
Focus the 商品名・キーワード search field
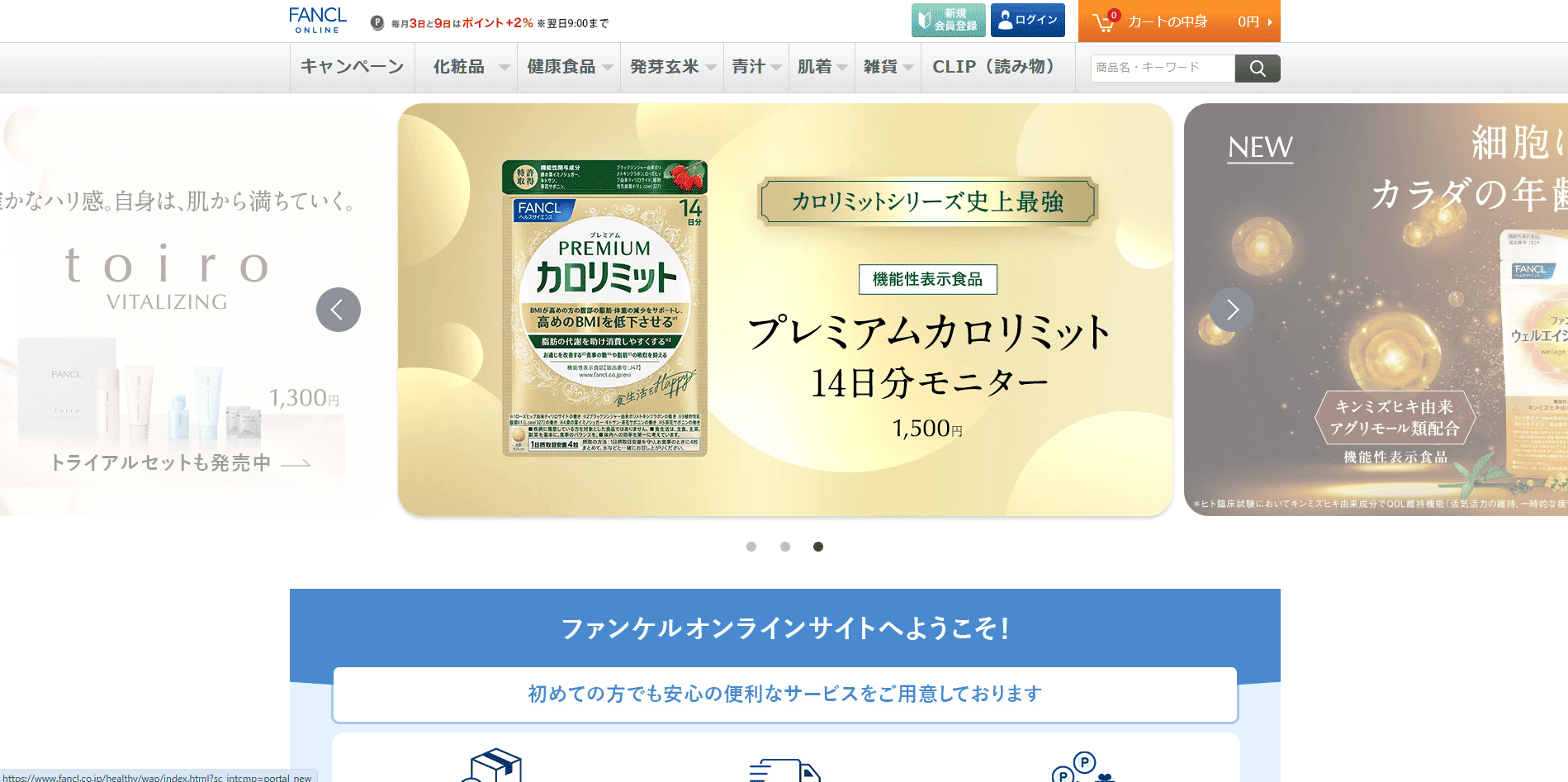[x=1162, y=68]
